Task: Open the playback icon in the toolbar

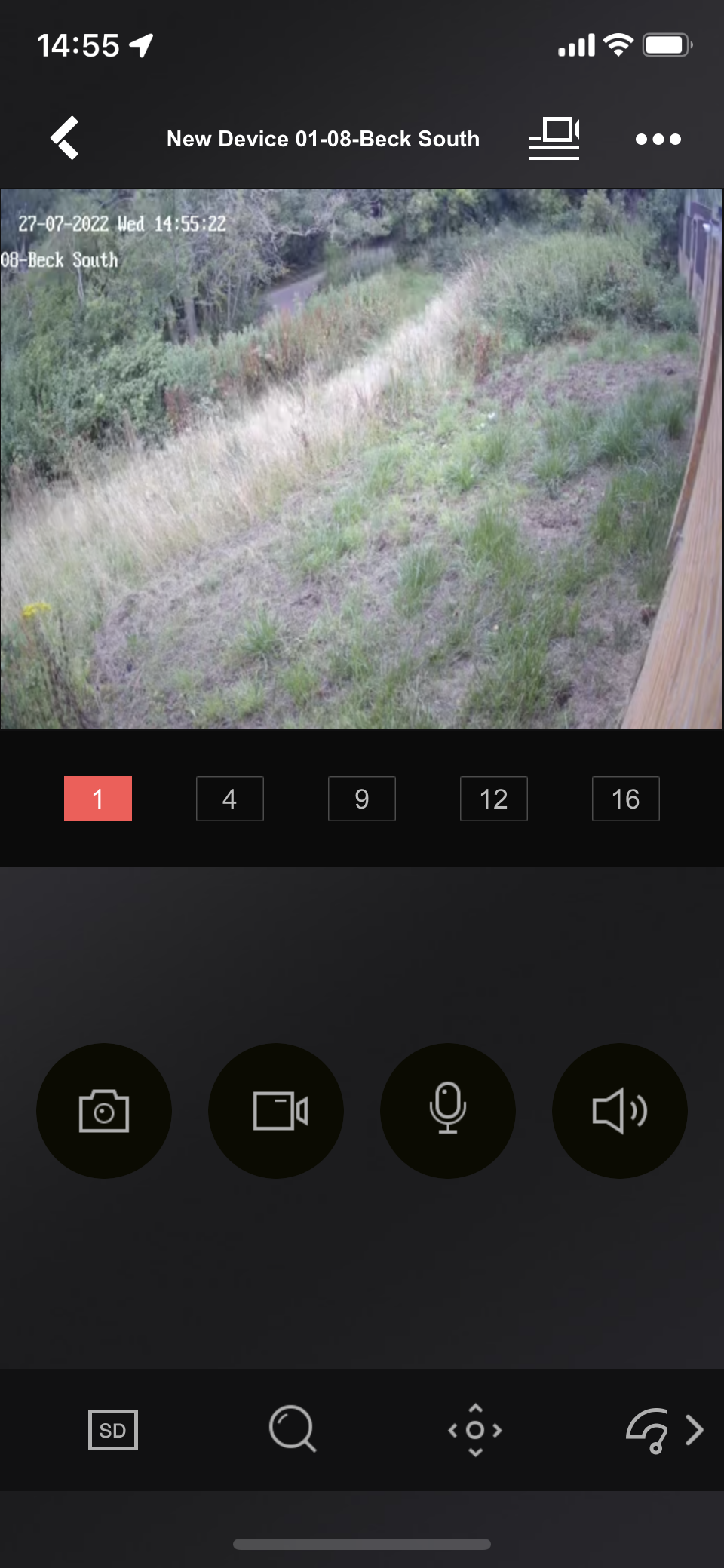Action: click(648, 1430)
